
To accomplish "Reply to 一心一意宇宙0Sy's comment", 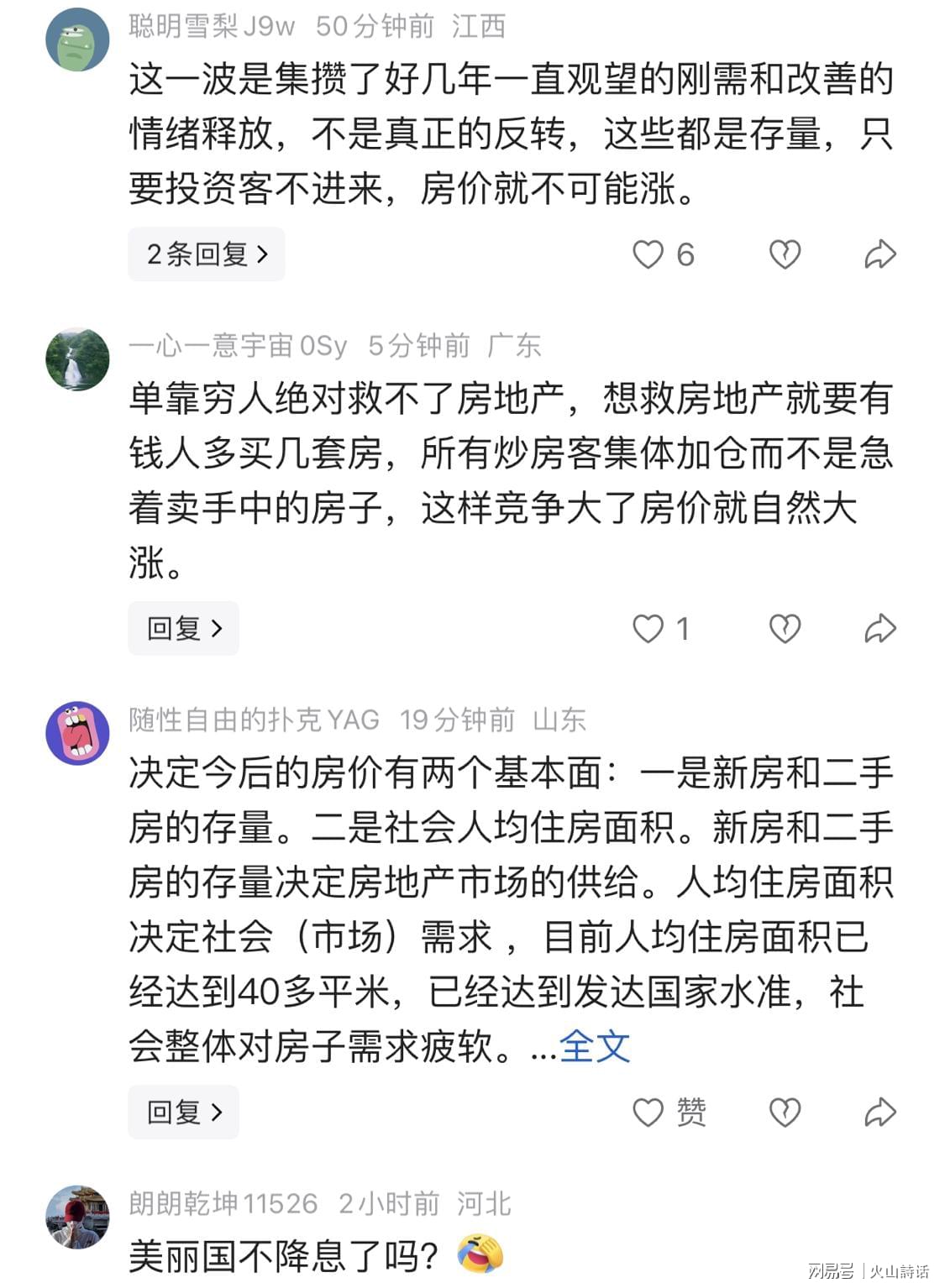I will 183,628.
